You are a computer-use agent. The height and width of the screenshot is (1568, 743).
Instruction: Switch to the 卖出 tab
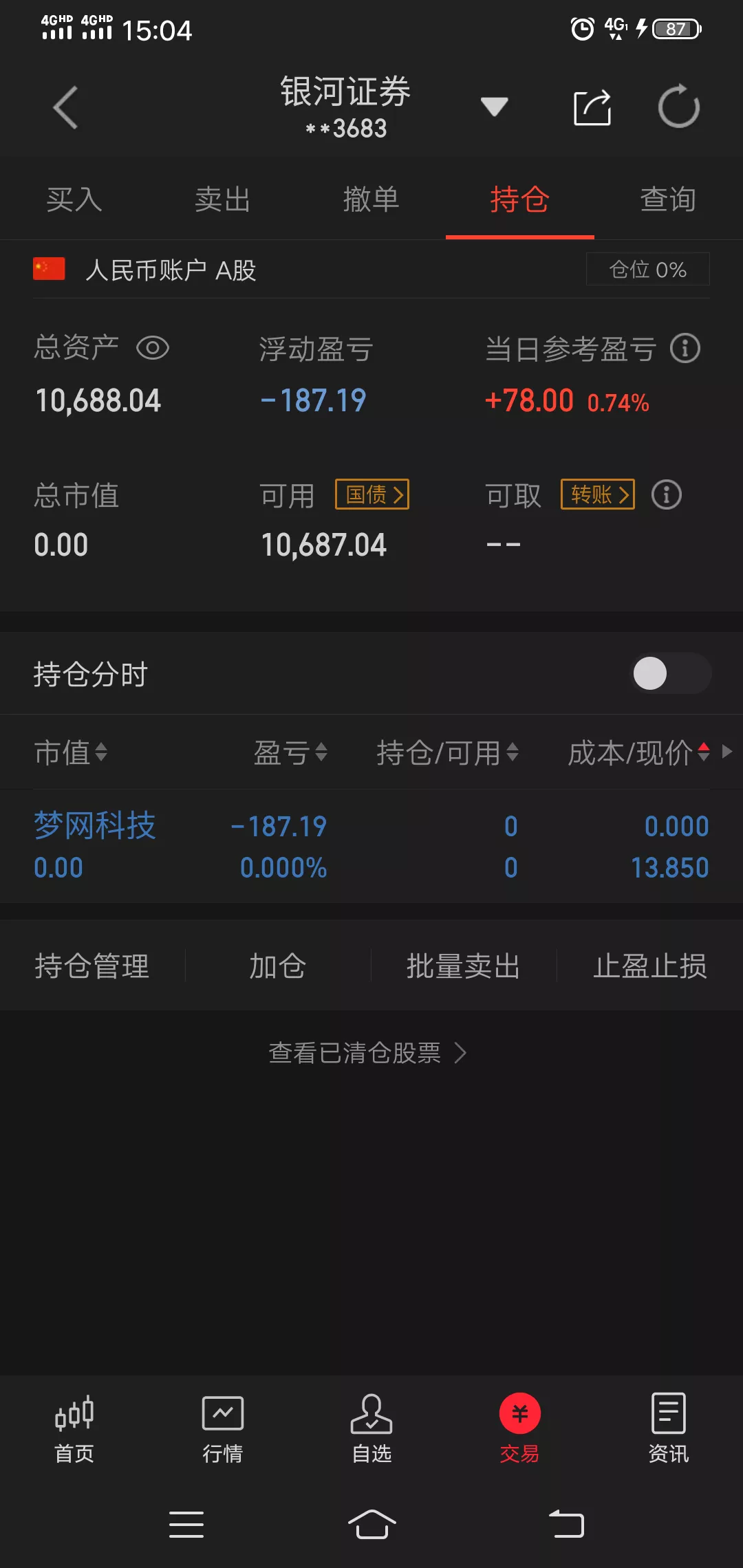click(x=223, y=199)
